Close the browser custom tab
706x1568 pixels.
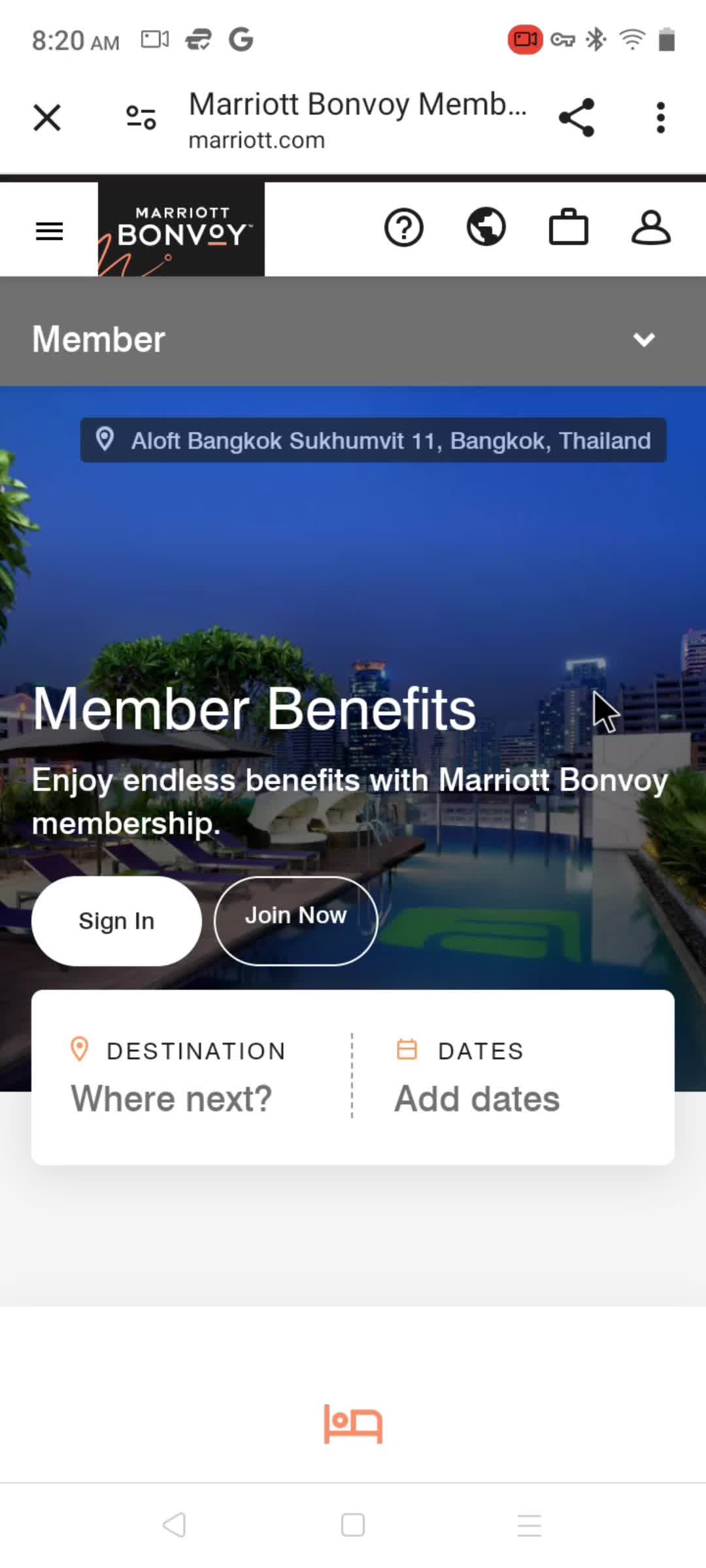tap(47, 118)
